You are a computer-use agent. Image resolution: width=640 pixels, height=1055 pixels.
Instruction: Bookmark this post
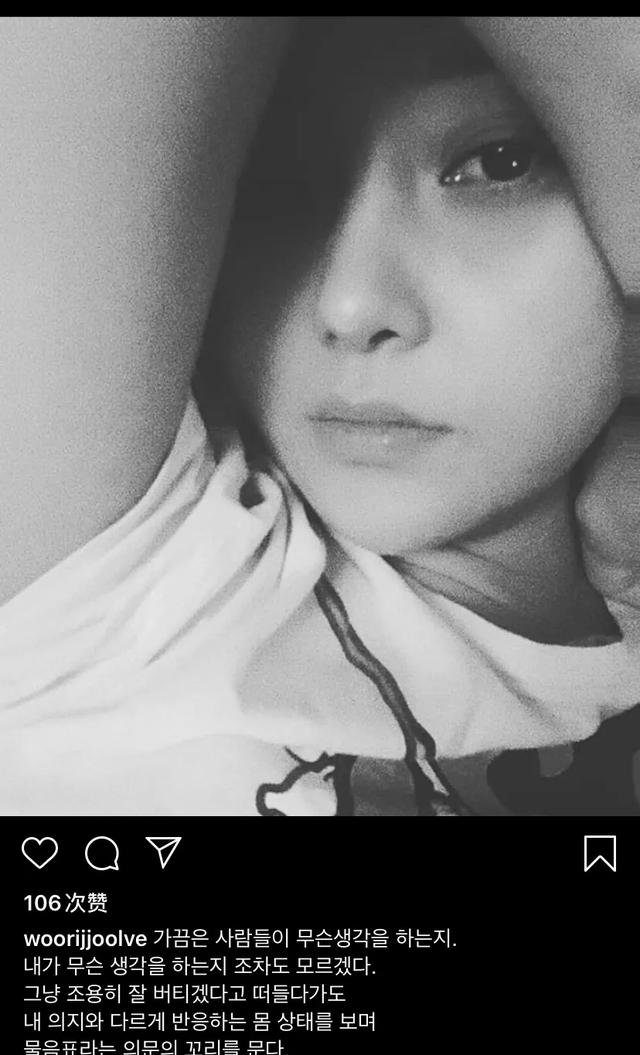click(x=599, y=853)
